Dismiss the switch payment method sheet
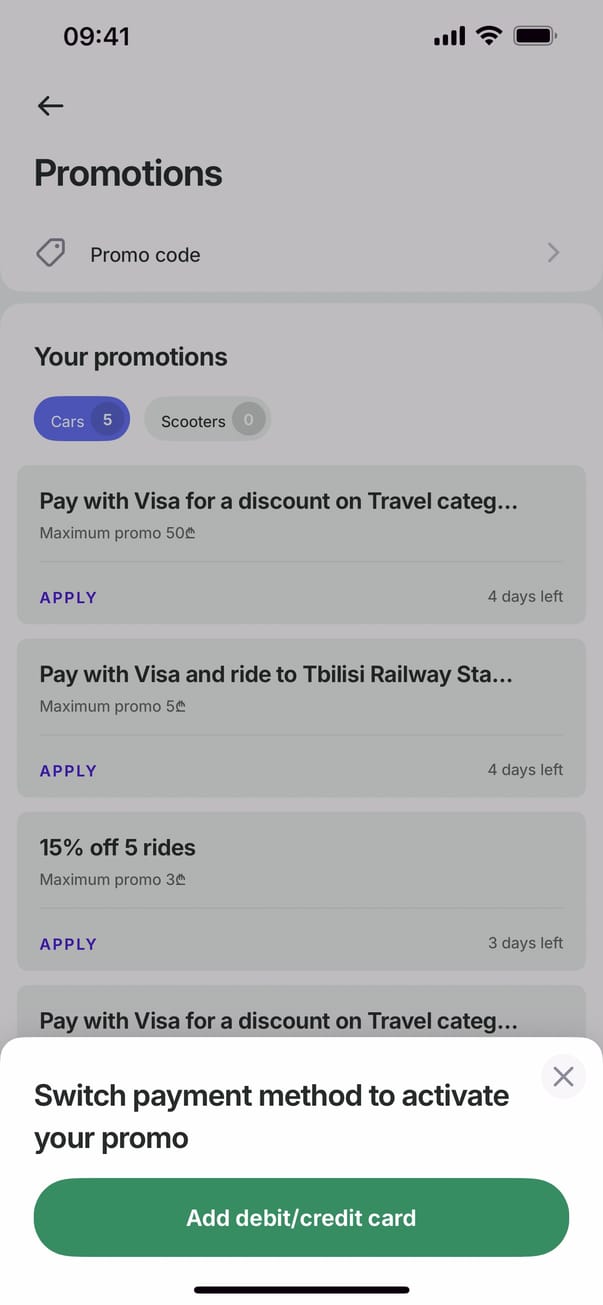603x1305 pixels. click(x=563, y=1076)
